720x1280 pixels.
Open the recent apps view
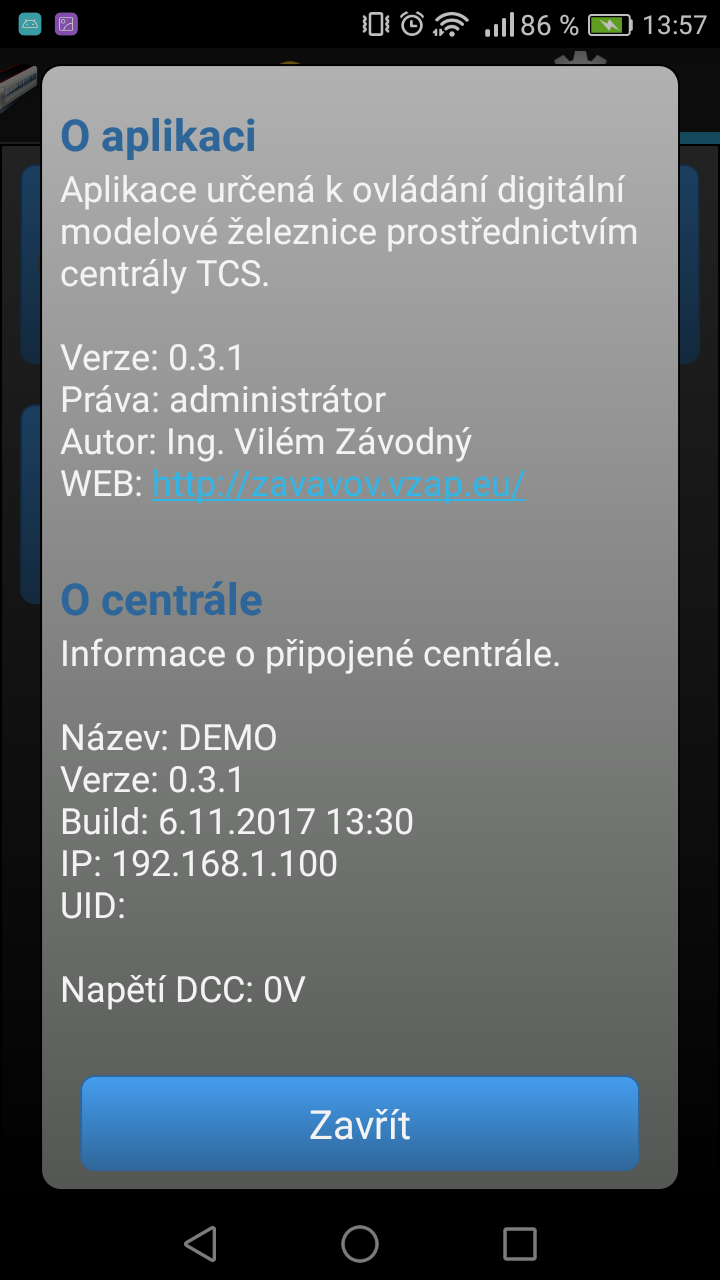click(x=519, y=1243)
